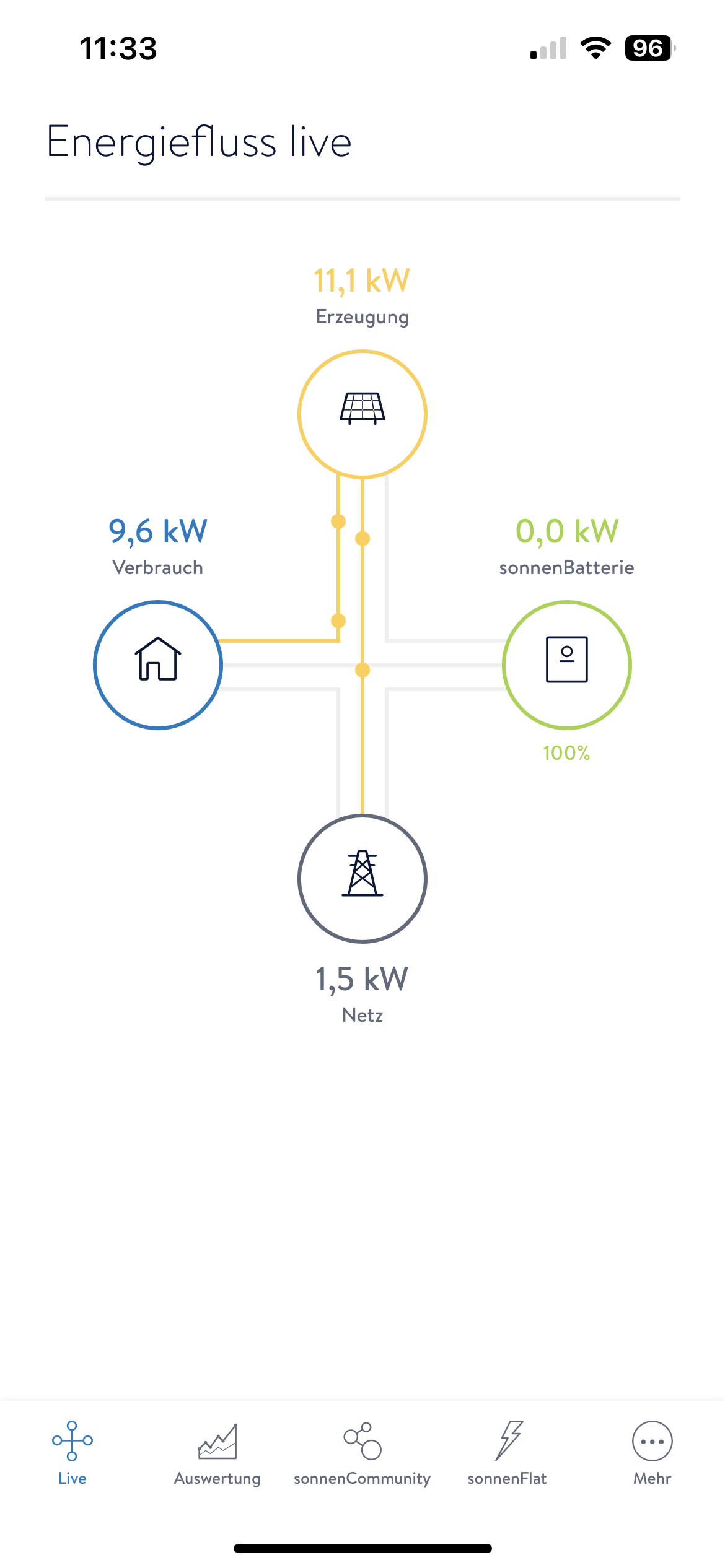The height and width of the screenshot is (1568, 725).
Task: Open the Mehr menu tab
Action: [x=652, y=1452]
